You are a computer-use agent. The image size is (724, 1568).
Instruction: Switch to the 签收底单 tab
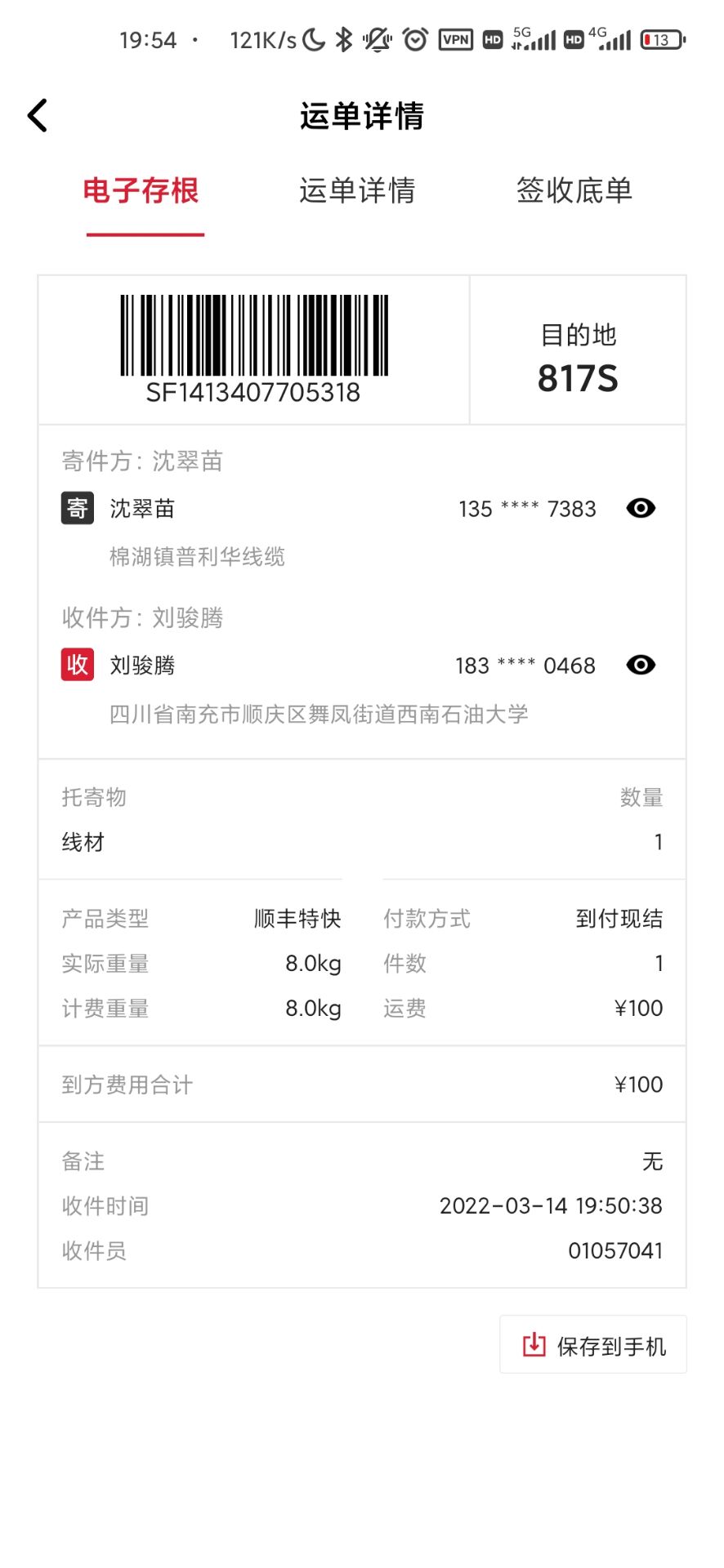[x=574, y=191]
